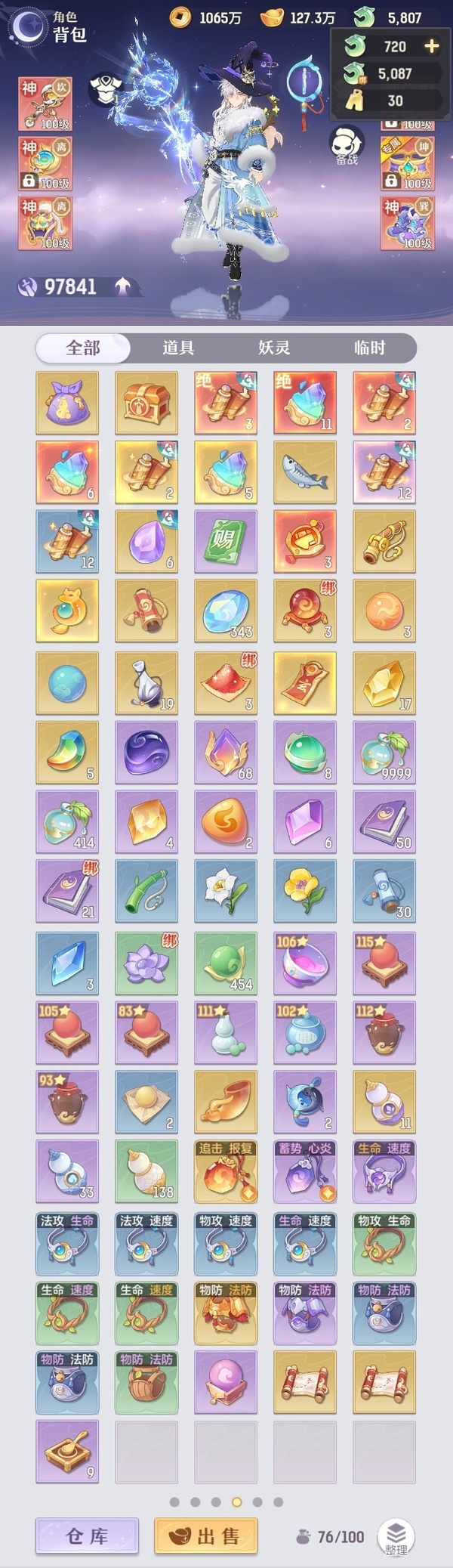453x1568 pixels.
Task: Select the green 赐 book item
Action: tap(226, 541)
